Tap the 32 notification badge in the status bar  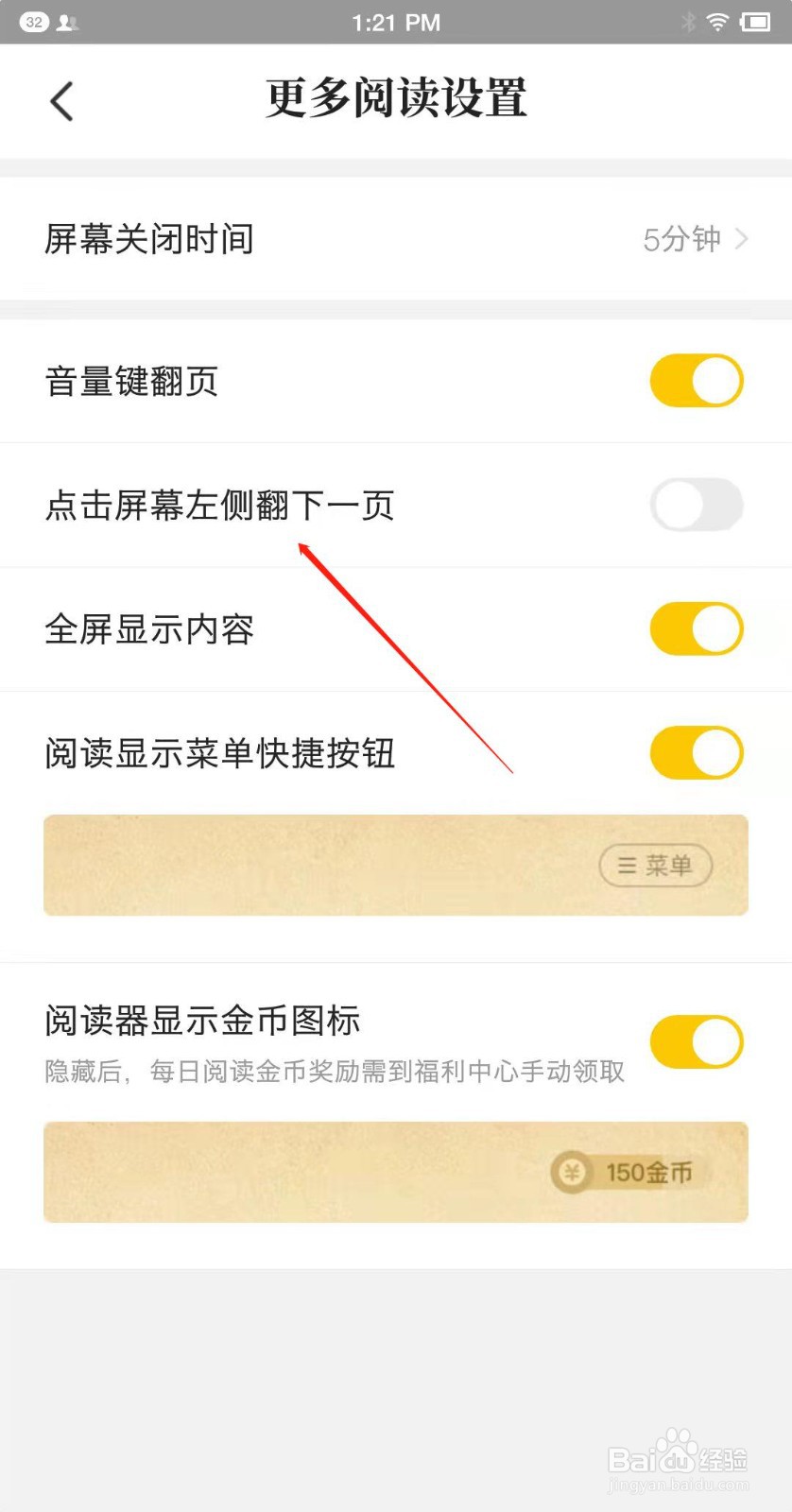pyautogui.click(x=35, y=22)
